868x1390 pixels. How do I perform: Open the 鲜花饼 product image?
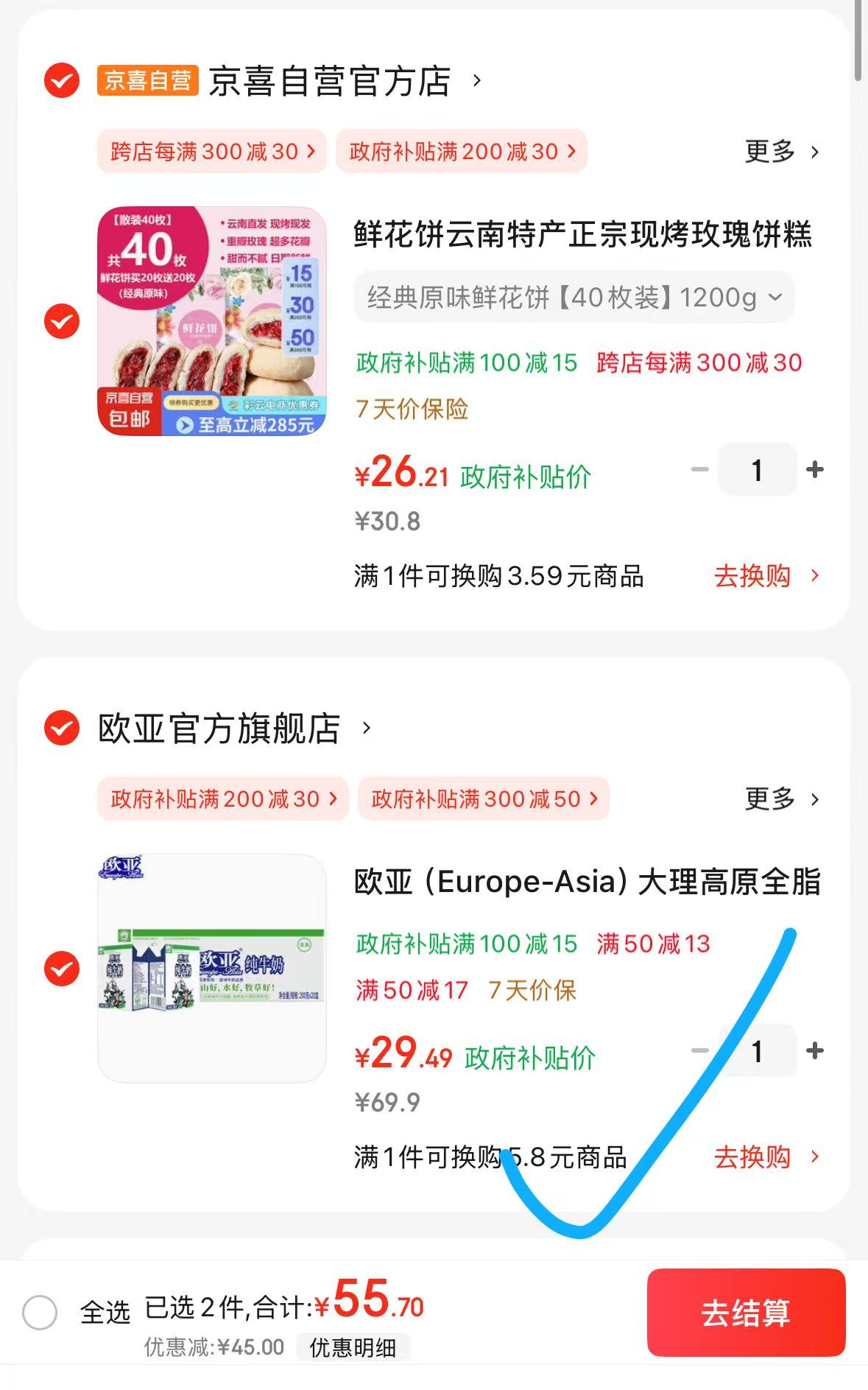[212, 321]
